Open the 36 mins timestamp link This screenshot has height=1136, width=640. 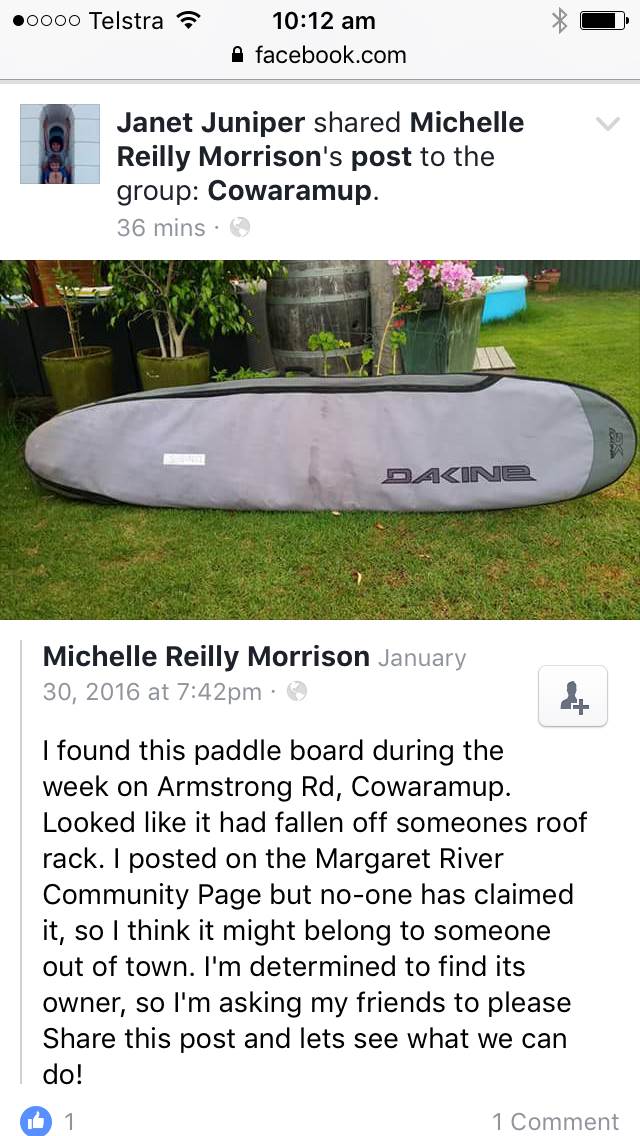[x=160, y=228]
